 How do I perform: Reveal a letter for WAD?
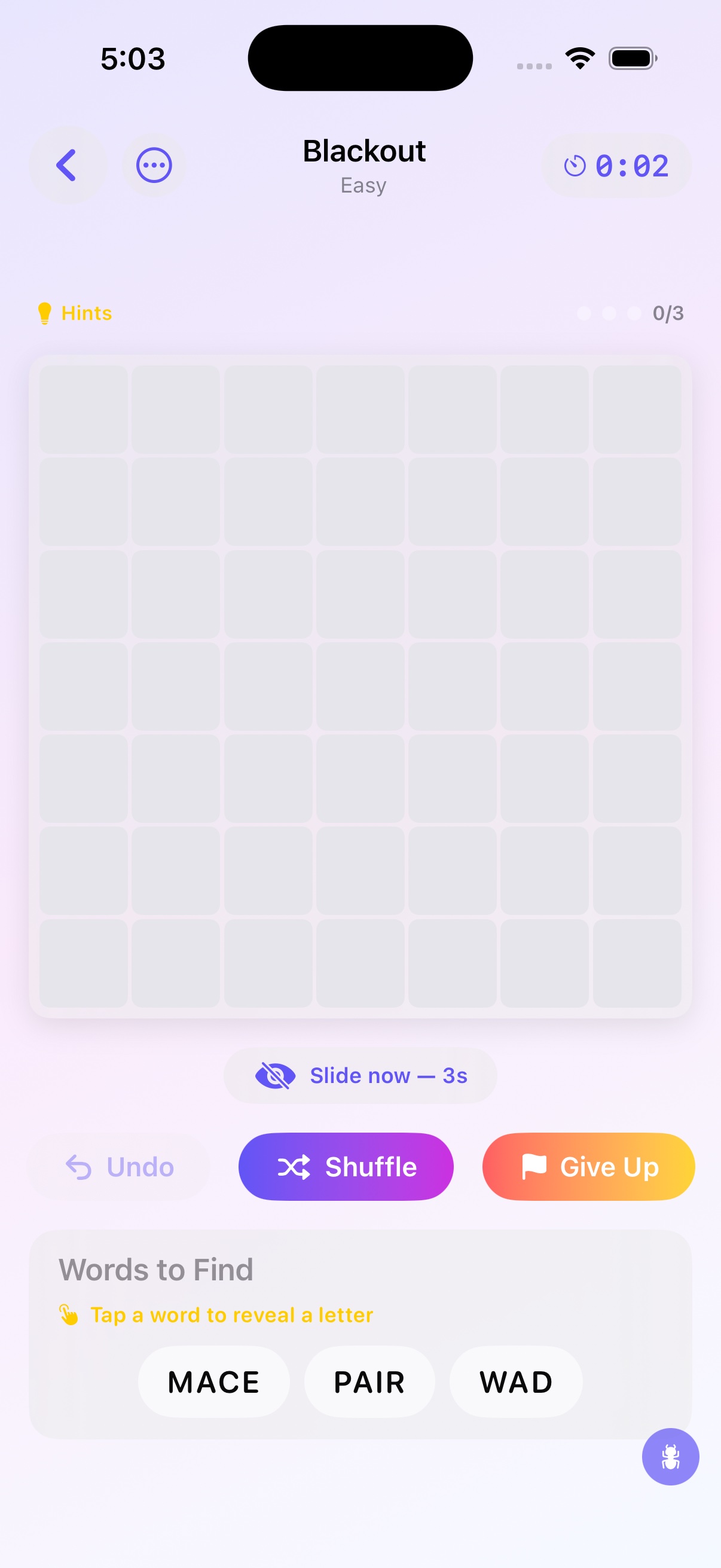516,1382
